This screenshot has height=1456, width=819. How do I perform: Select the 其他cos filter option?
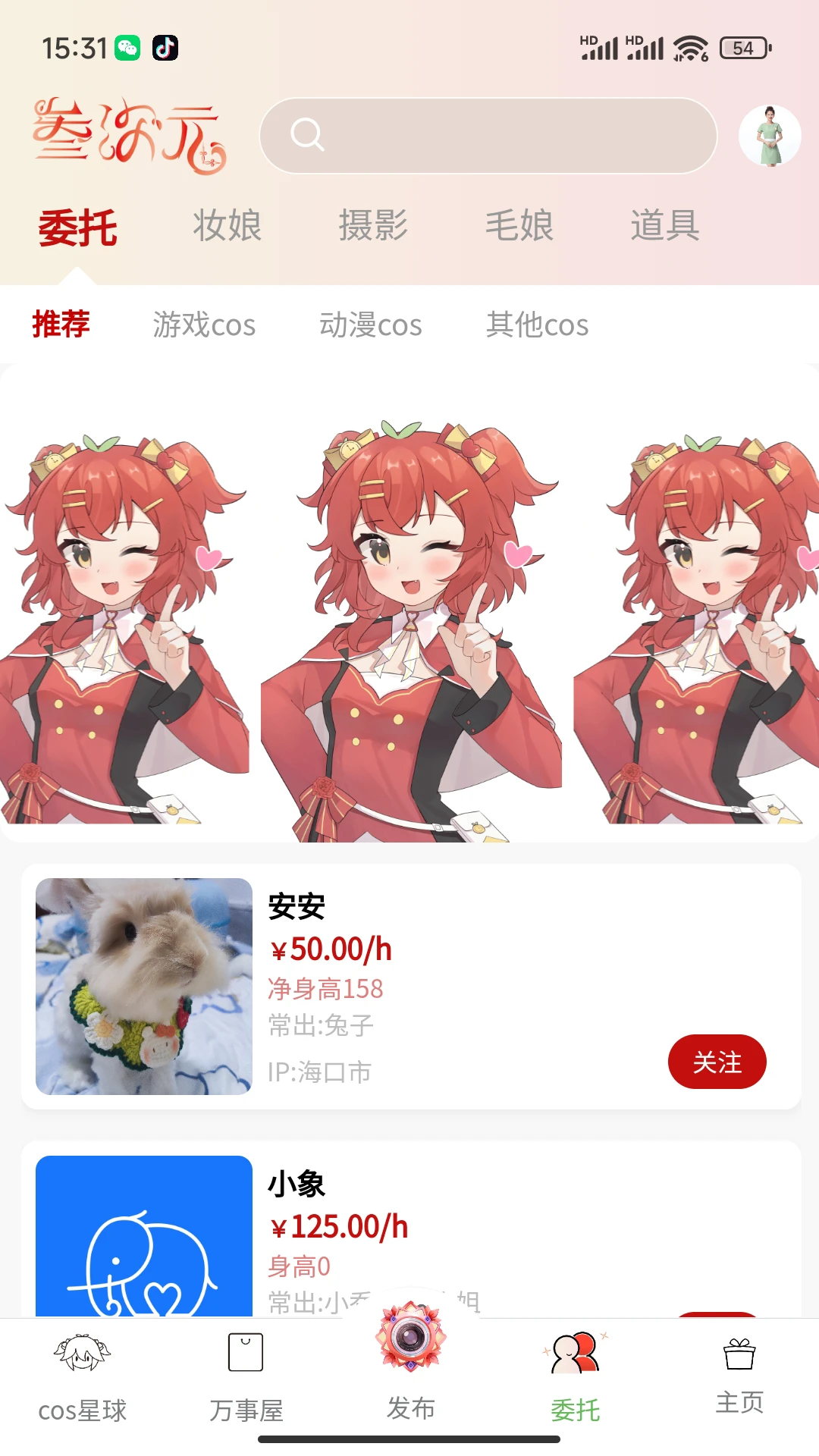pyautogui.click(x=537, y=325)
